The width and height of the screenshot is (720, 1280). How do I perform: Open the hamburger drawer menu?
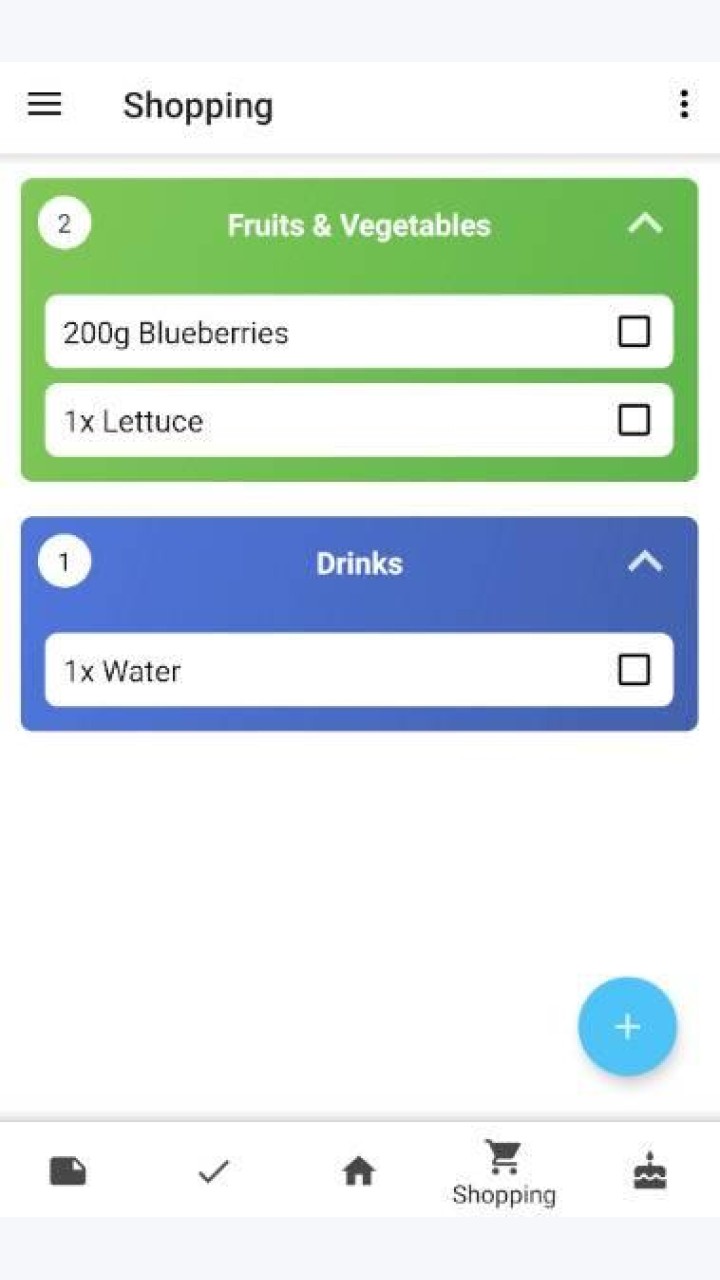(x=44, y=104)
